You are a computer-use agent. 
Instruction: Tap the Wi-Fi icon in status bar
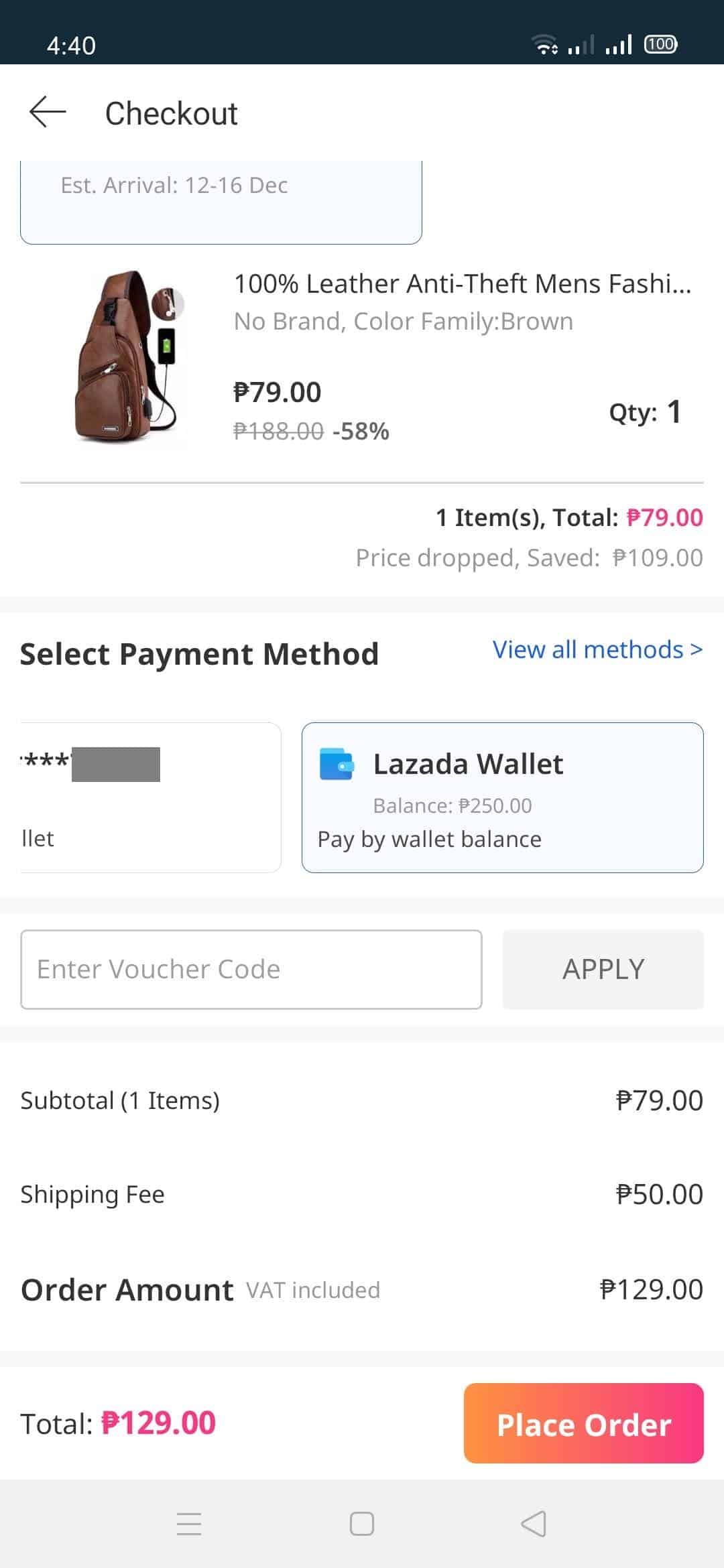pyautogui.click(x=544, y=44)
